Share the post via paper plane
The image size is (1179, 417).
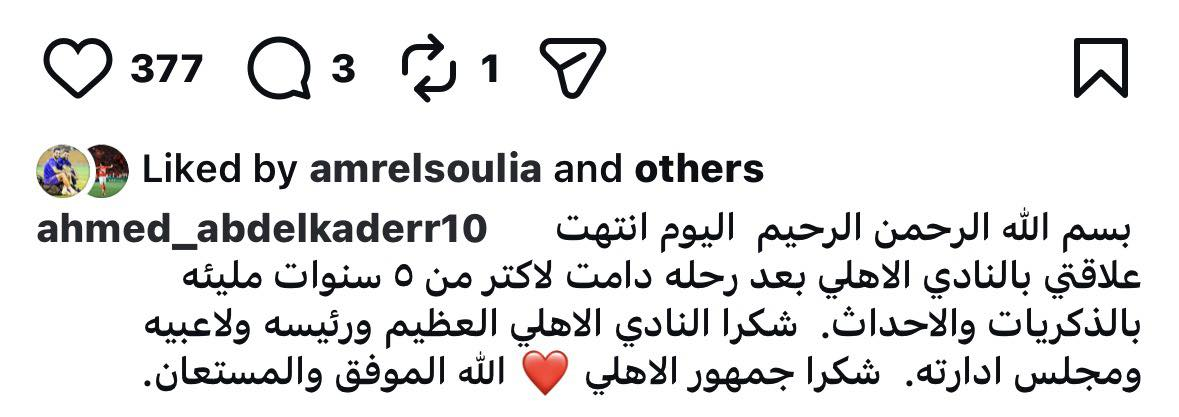[x=573, y=69]
